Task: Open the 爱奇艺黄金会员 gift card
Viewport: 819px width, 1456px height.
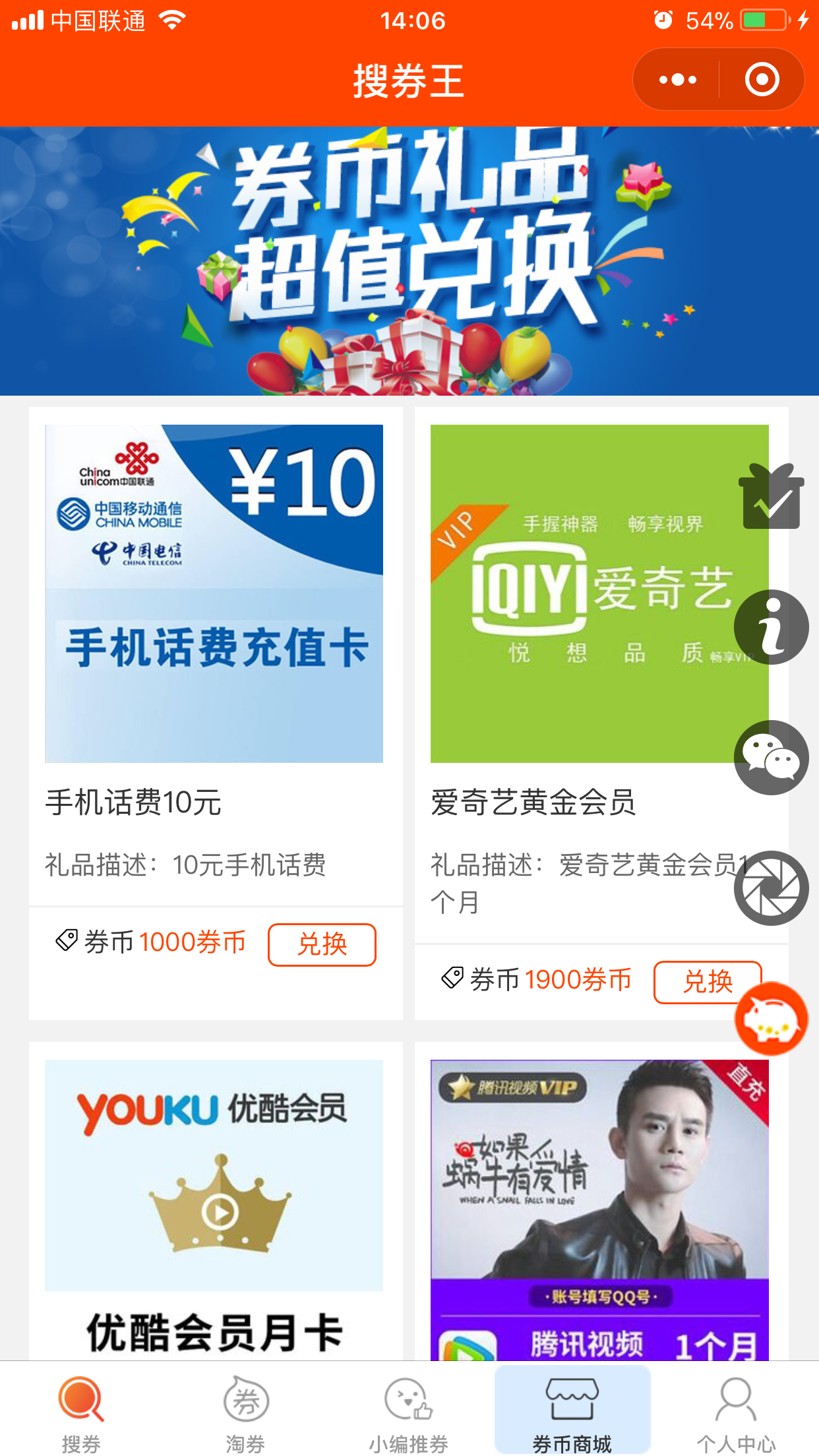Action: (580, 593)
